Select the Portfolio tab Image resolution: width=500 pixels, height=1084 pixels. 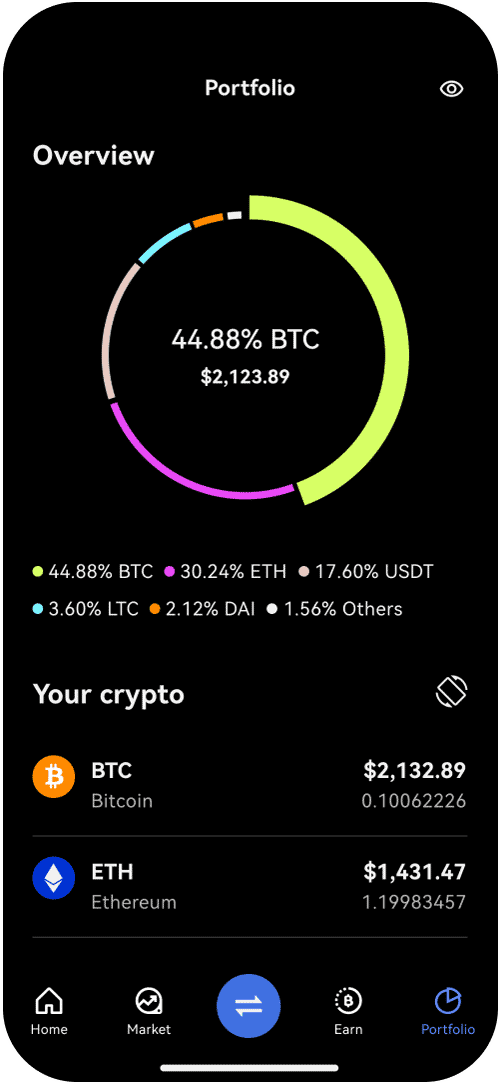point(448,1011)
